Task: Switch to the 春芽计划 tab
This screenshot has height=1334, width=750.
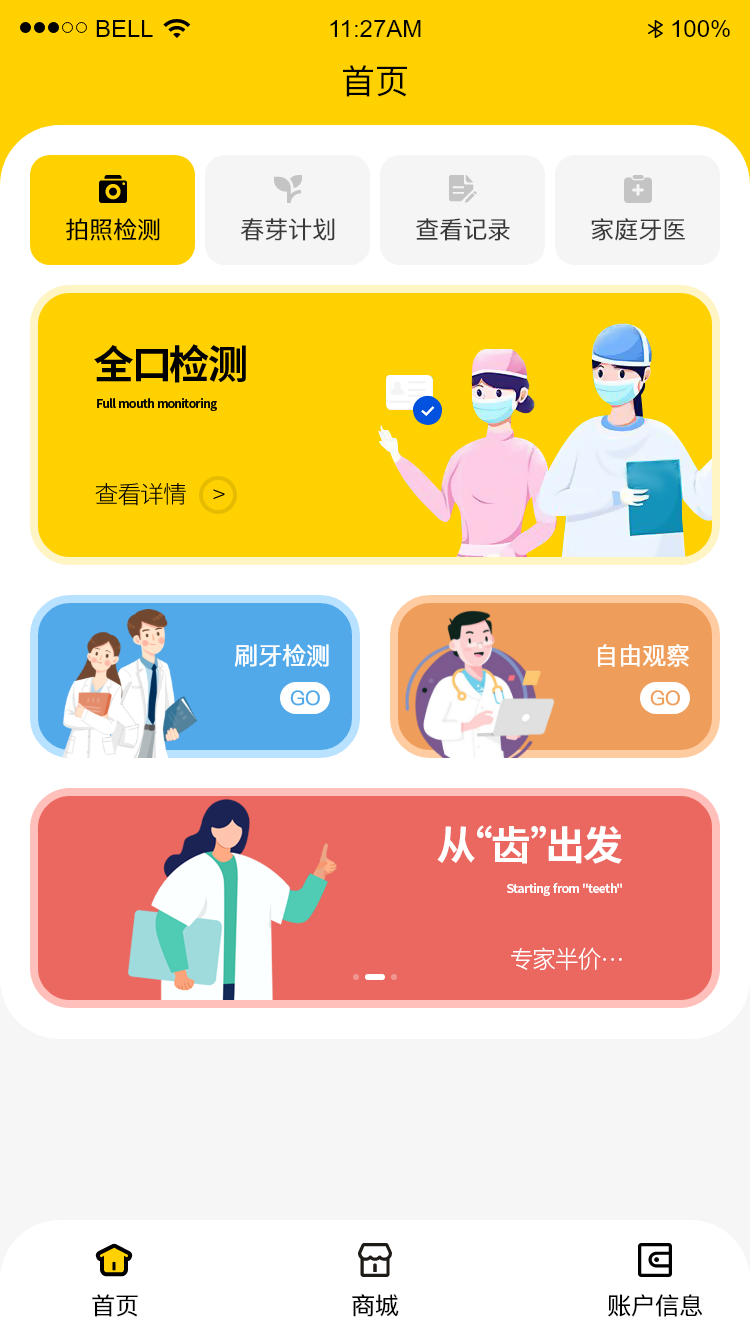Action: (287, 210)
